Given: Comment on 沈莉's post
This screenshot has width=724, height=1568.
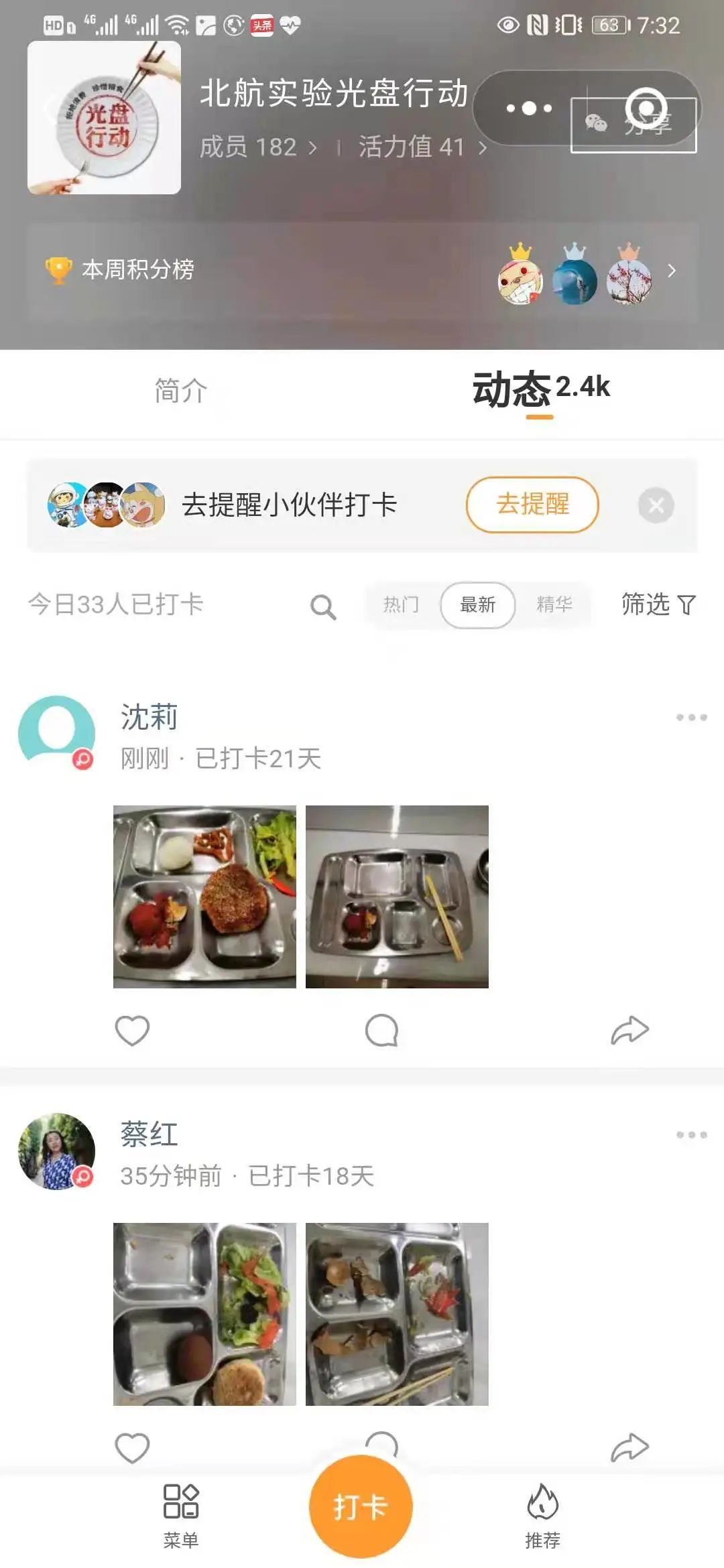Looking at the screenshot, I should point(381,1031).
